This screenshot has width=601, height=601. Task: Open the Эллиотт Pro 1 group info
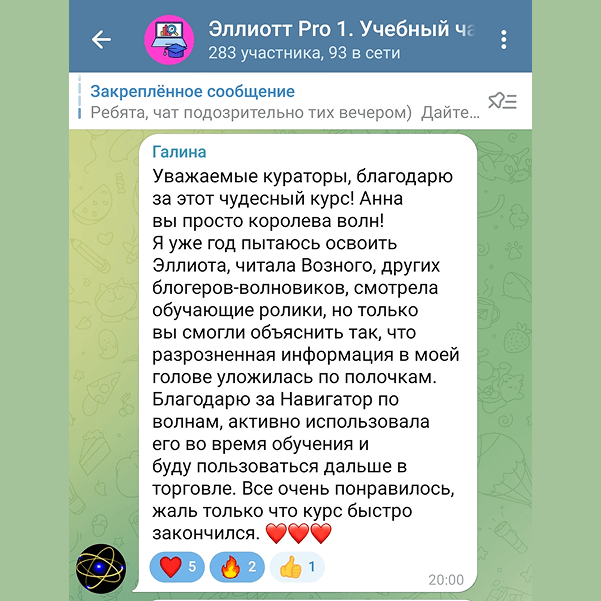point(340,39)
